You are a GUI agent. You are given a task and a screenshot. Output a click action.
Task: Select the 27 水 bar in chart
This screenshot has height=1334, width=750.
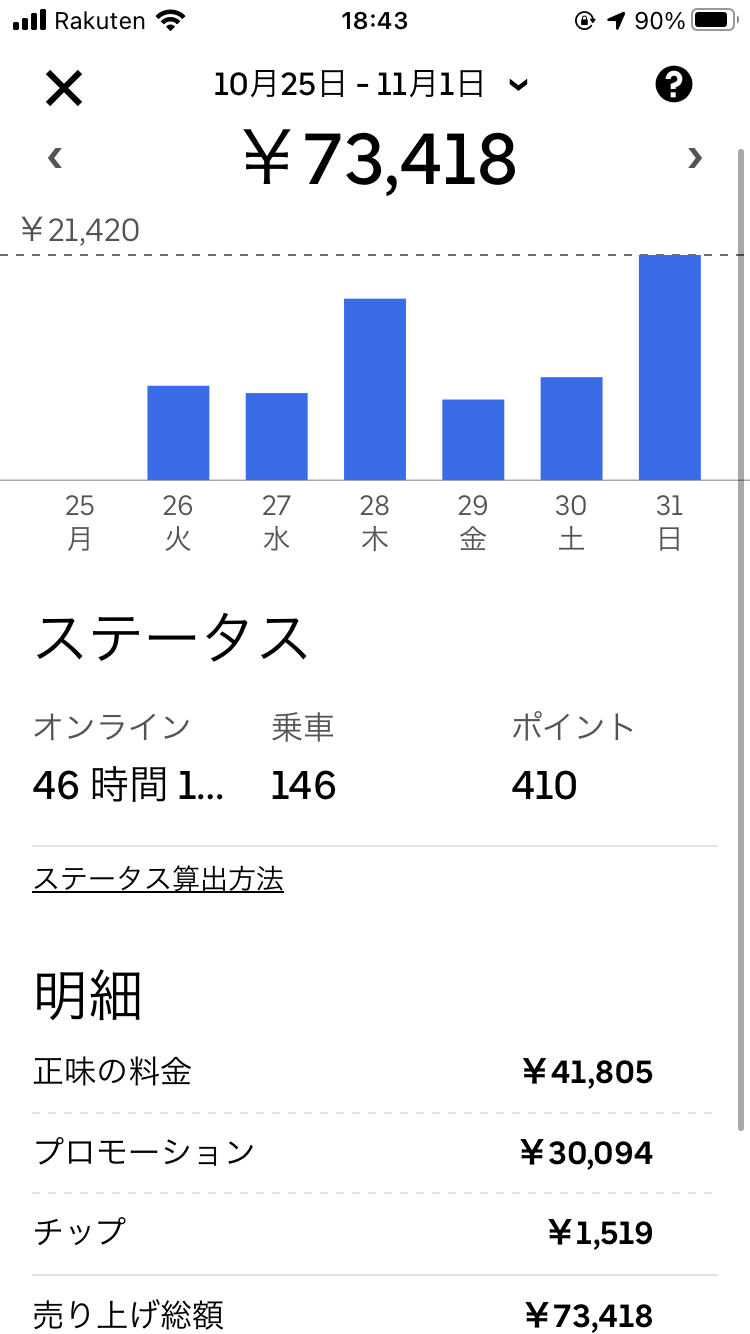click(x=277, y=437)
